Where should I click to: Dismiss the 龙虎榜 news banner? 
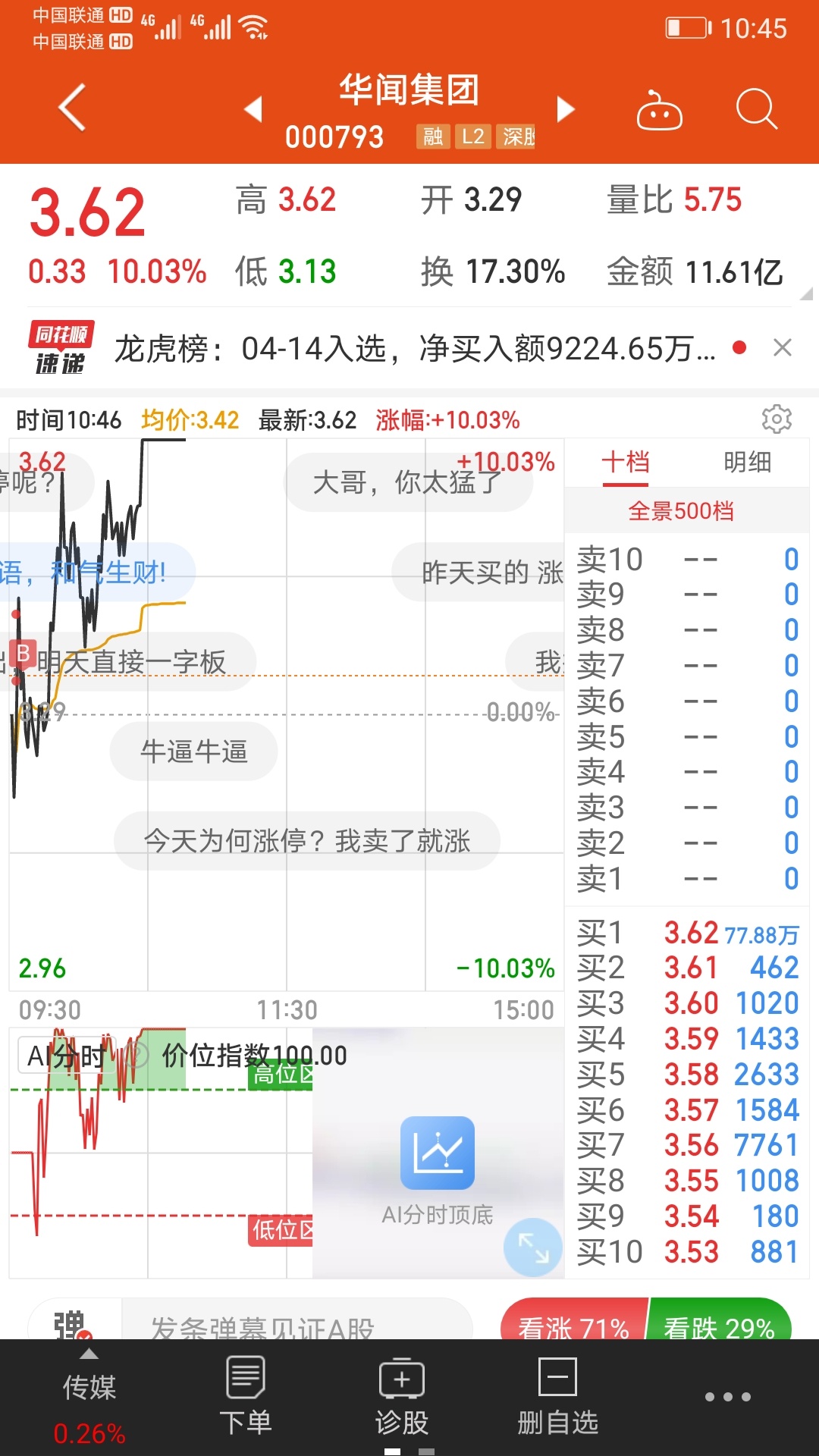(x=783, y=348)
